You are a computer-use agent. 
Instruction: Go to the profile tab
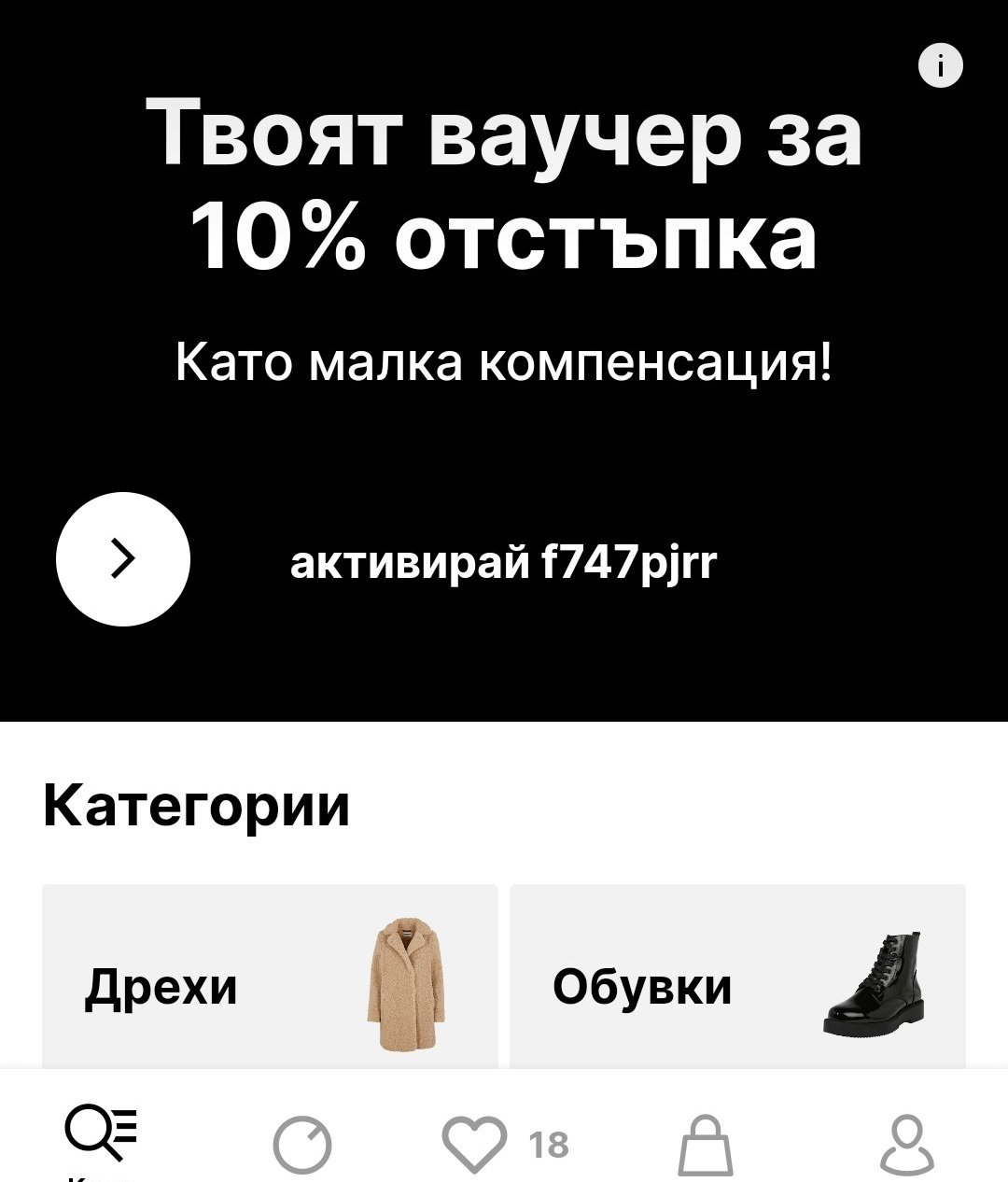(x=906, y=1145)
